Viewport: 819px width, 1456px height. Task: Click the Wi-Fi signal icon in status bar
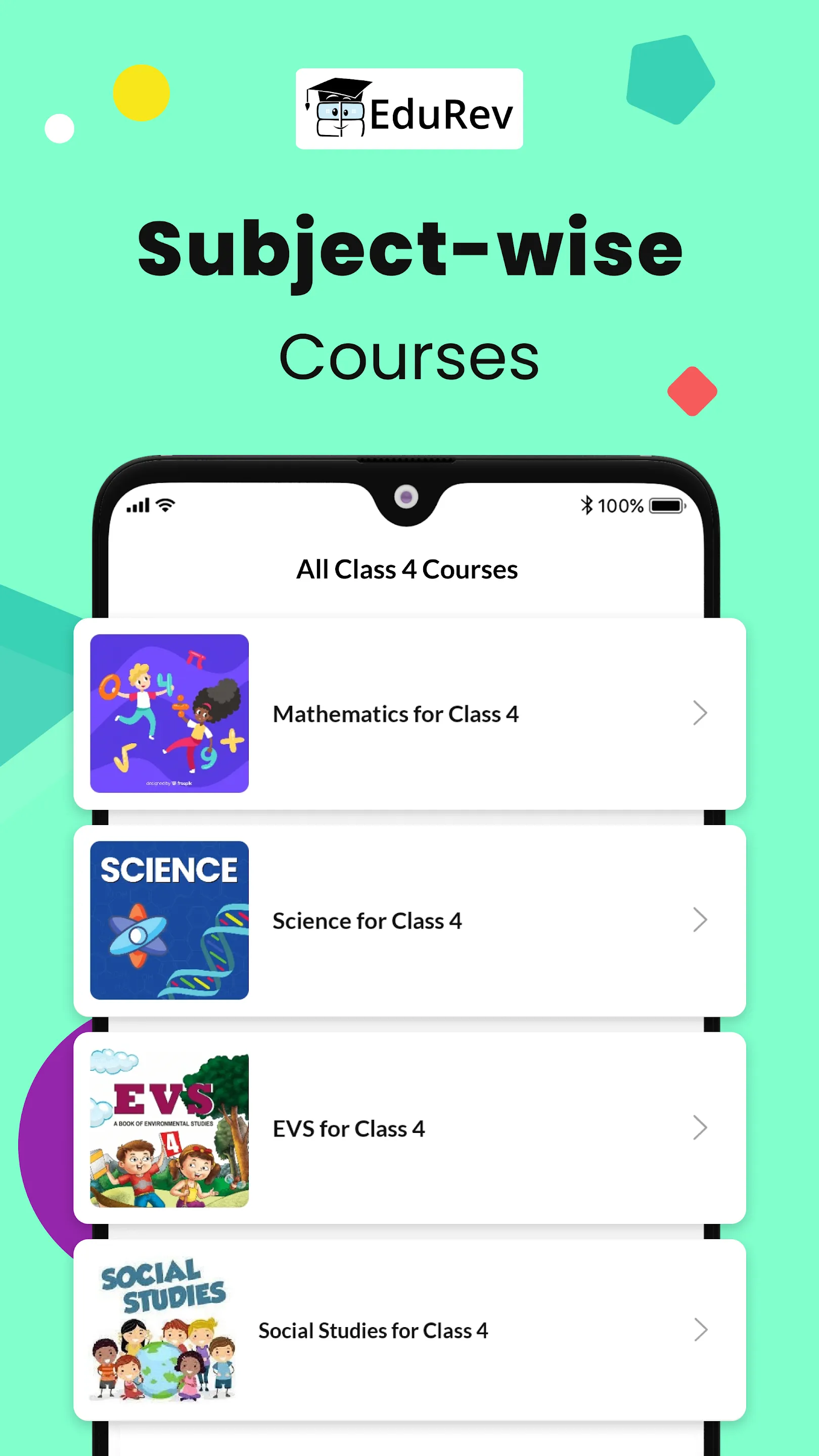164,505
